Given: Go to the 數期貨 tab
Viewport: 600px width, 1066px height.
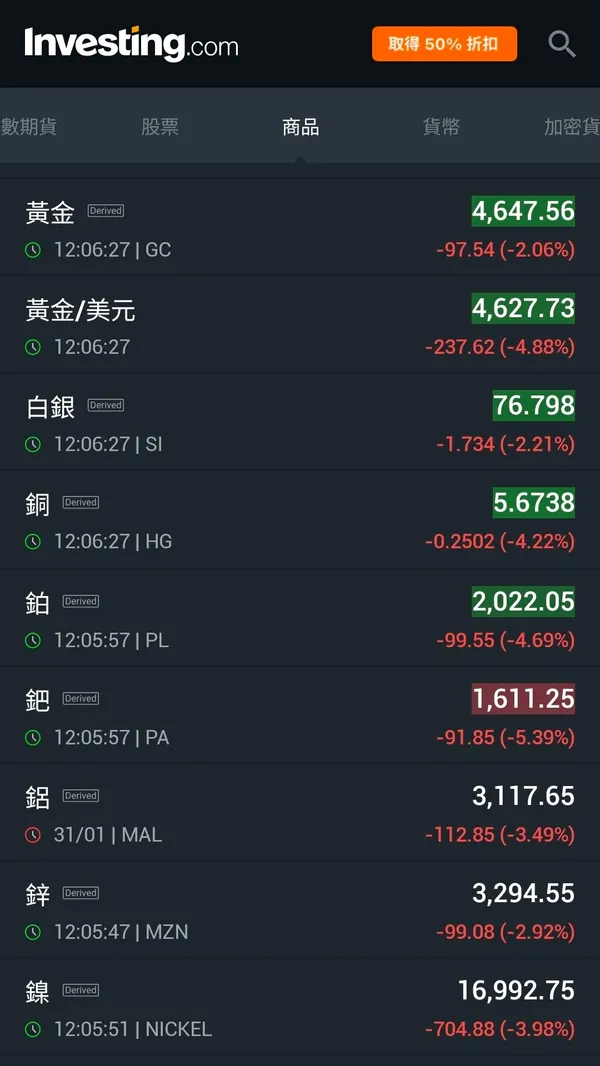Looking at the screenshot, I should coord(30,127).
